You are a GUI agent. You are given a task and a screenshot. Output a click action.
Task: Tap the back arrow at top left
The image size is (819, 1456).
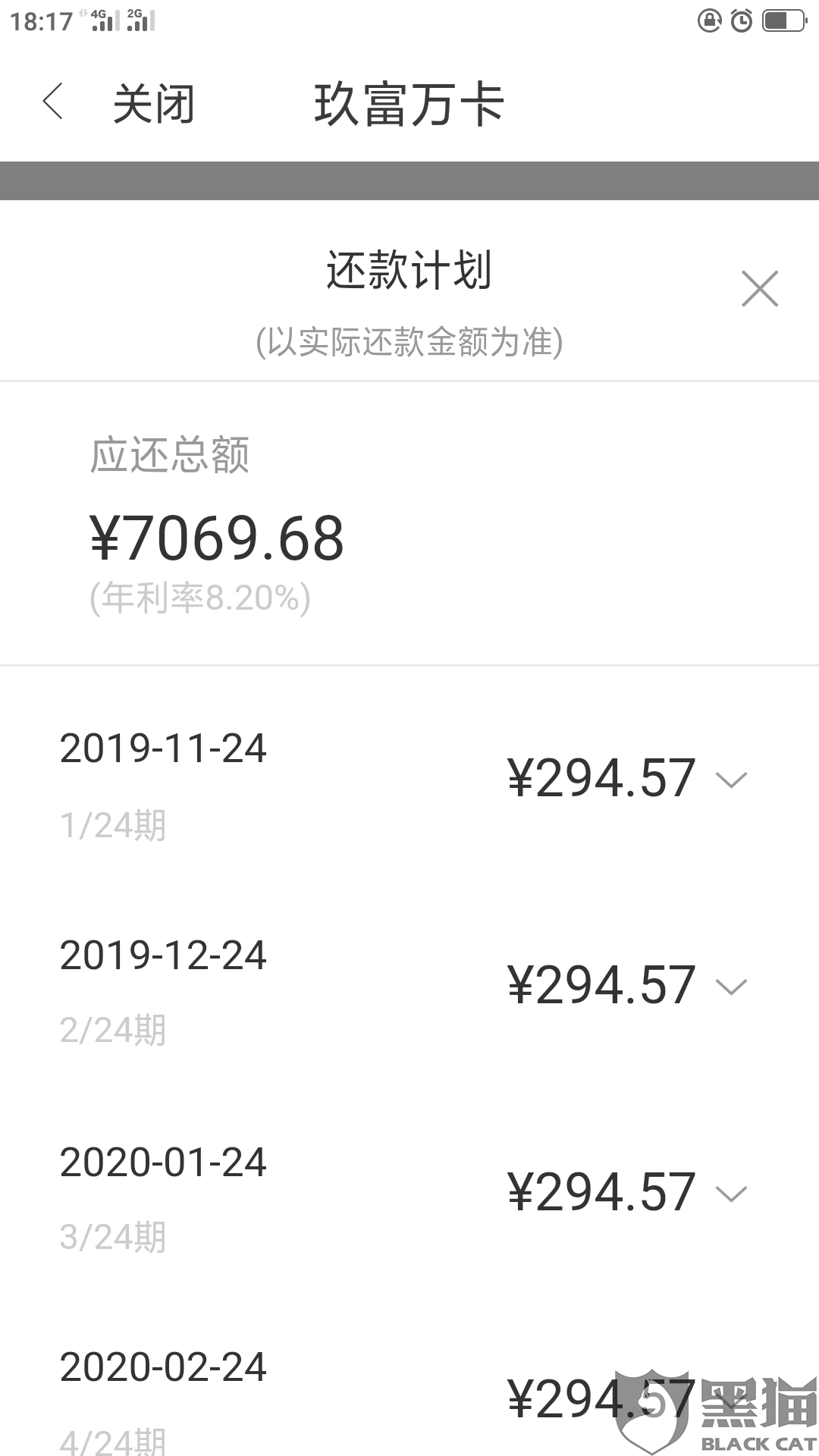point(54,102)
